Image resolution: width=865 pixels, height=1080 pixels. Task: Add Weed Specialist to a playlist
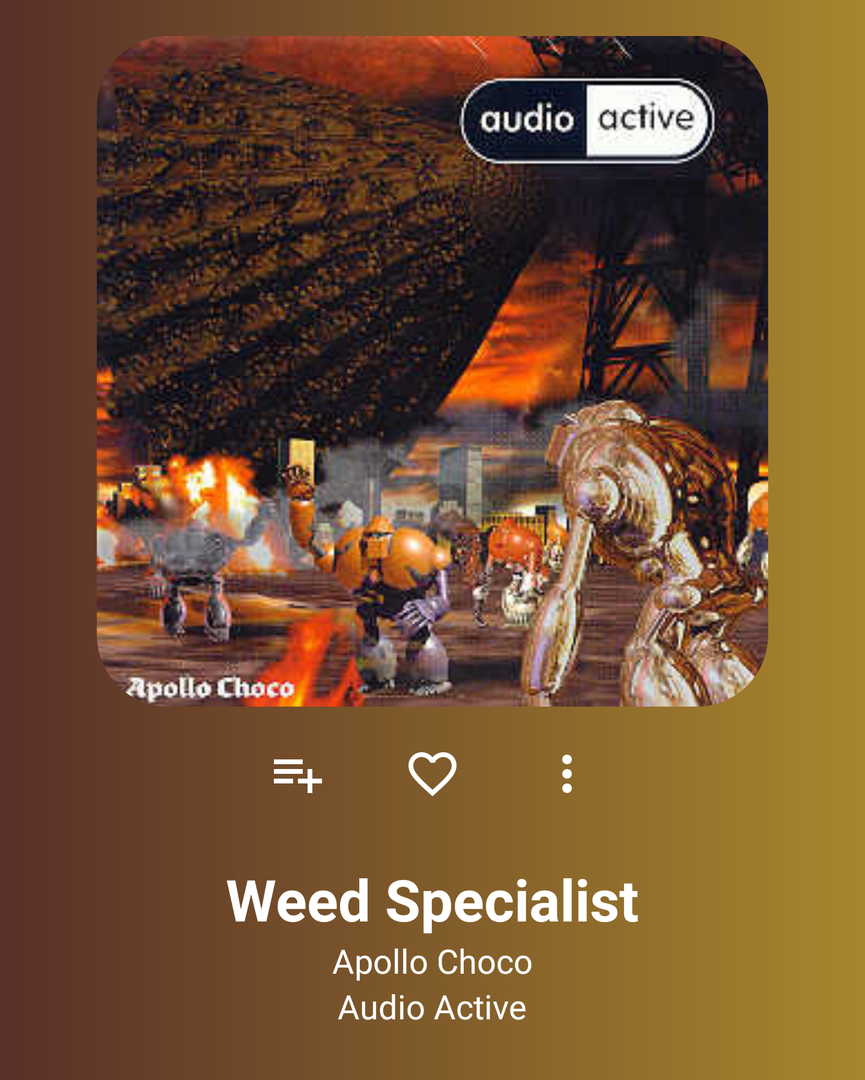297,774
